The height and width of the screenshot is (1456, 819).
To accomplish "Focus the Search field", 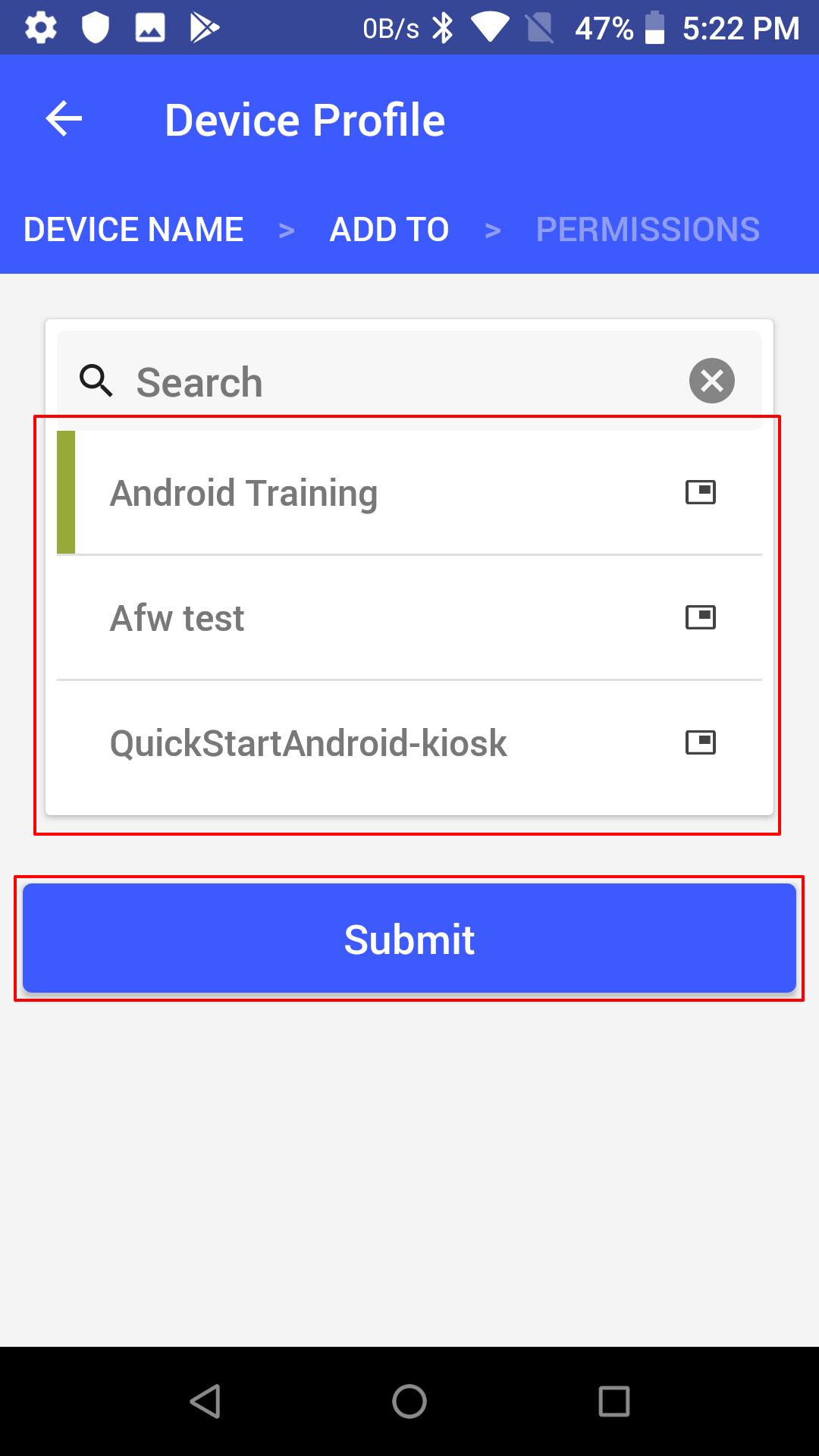I will tap(394, 381).
